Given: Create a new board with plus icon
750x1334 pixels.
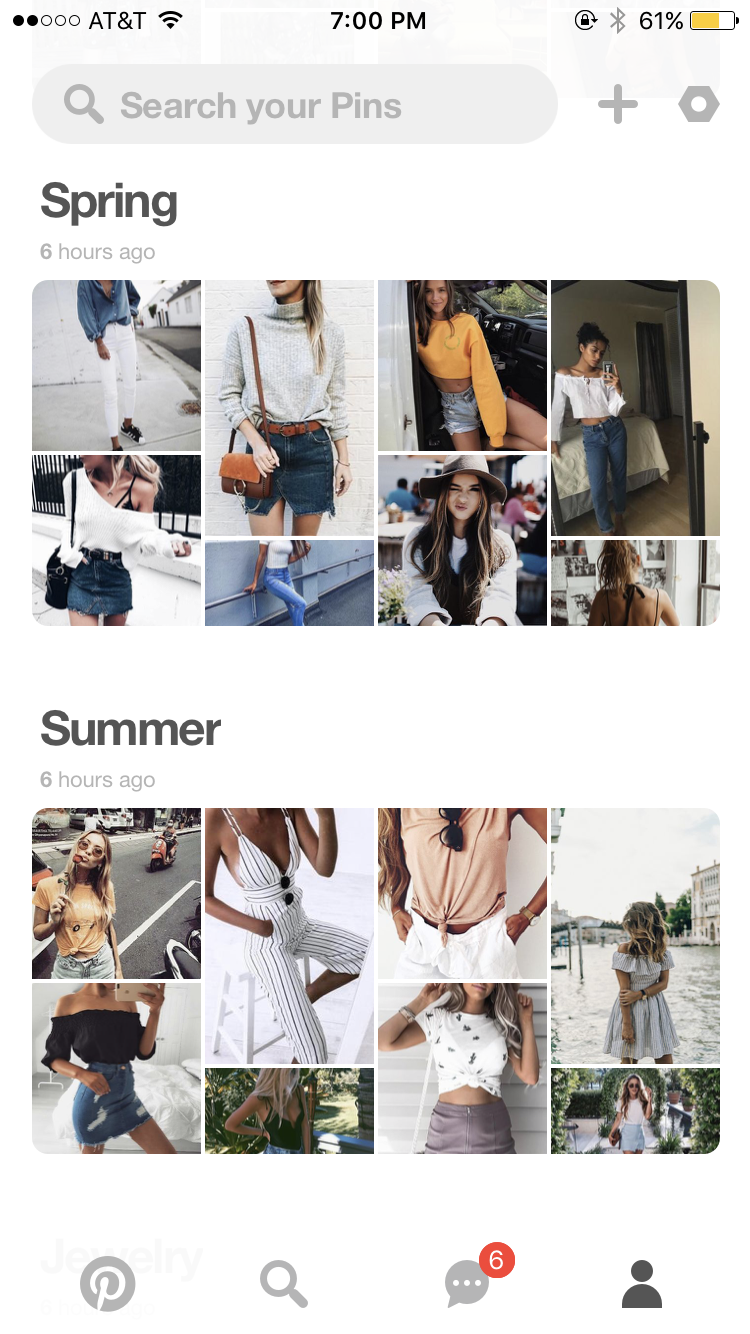Looking at the screenshot, I should coord(618,105).
